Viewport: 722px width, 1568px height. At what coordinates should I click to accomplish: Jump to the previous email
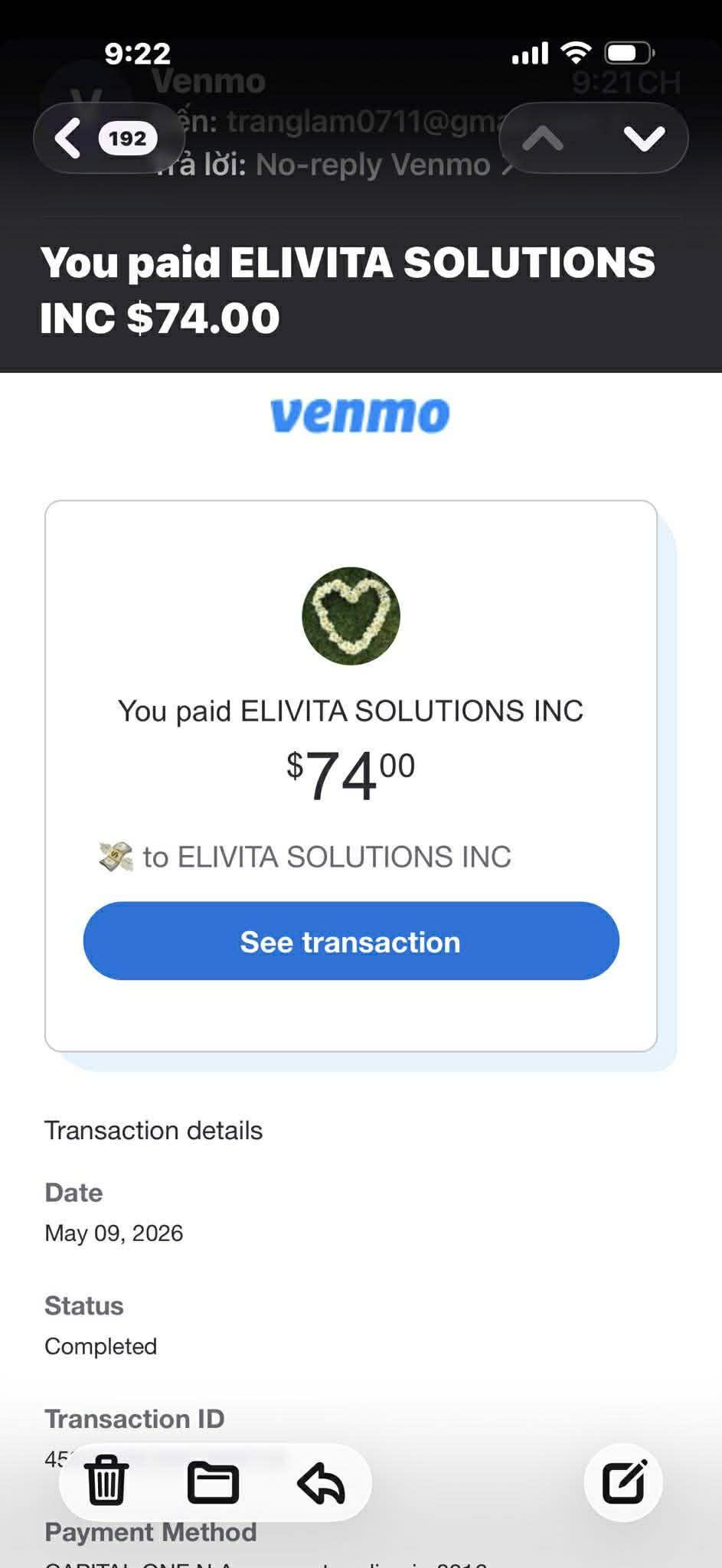click(x=543, y=139)
